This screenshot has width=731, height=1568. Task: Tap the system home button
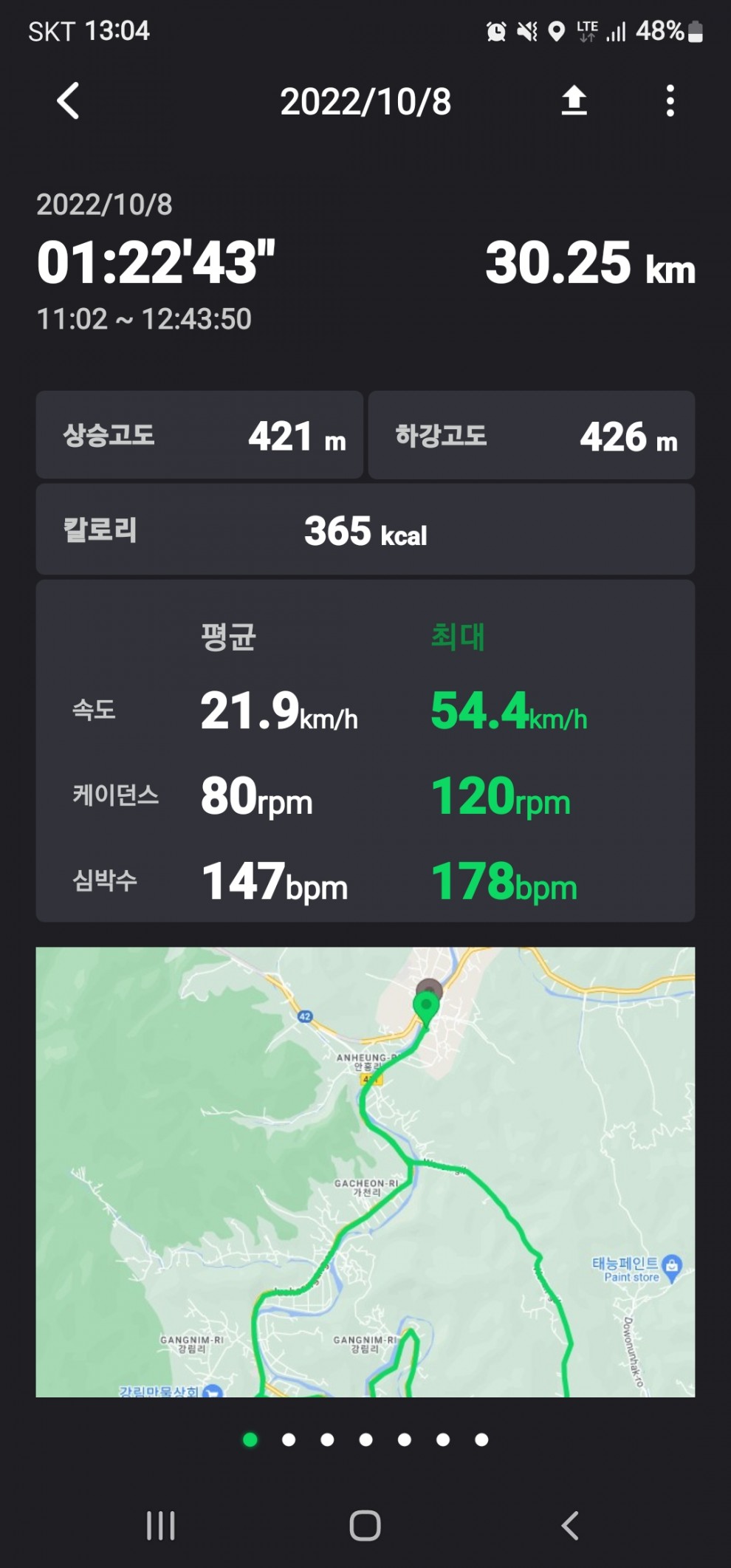click(x=365, y=1525)
